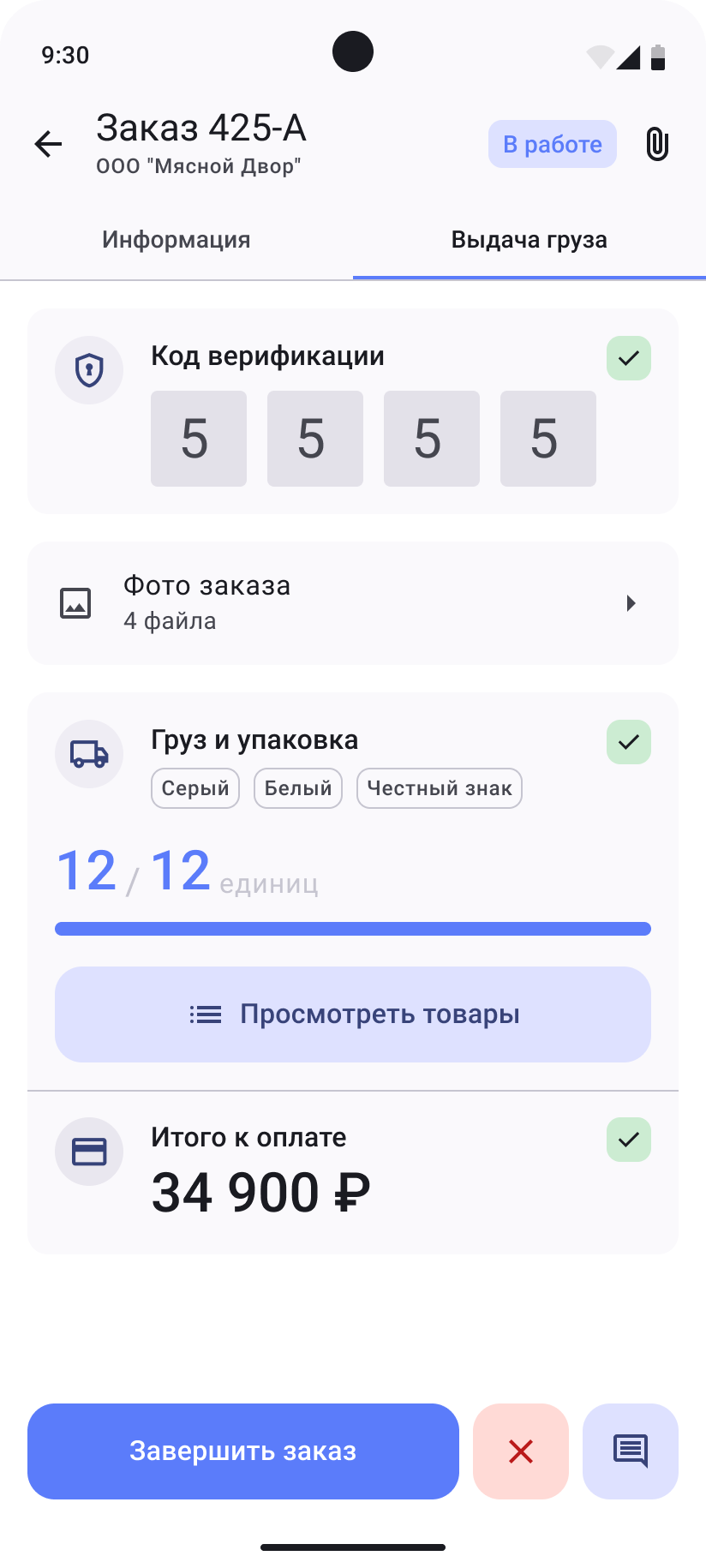
Task: Click the shield icon next to verification code
Action: point(89,370)
